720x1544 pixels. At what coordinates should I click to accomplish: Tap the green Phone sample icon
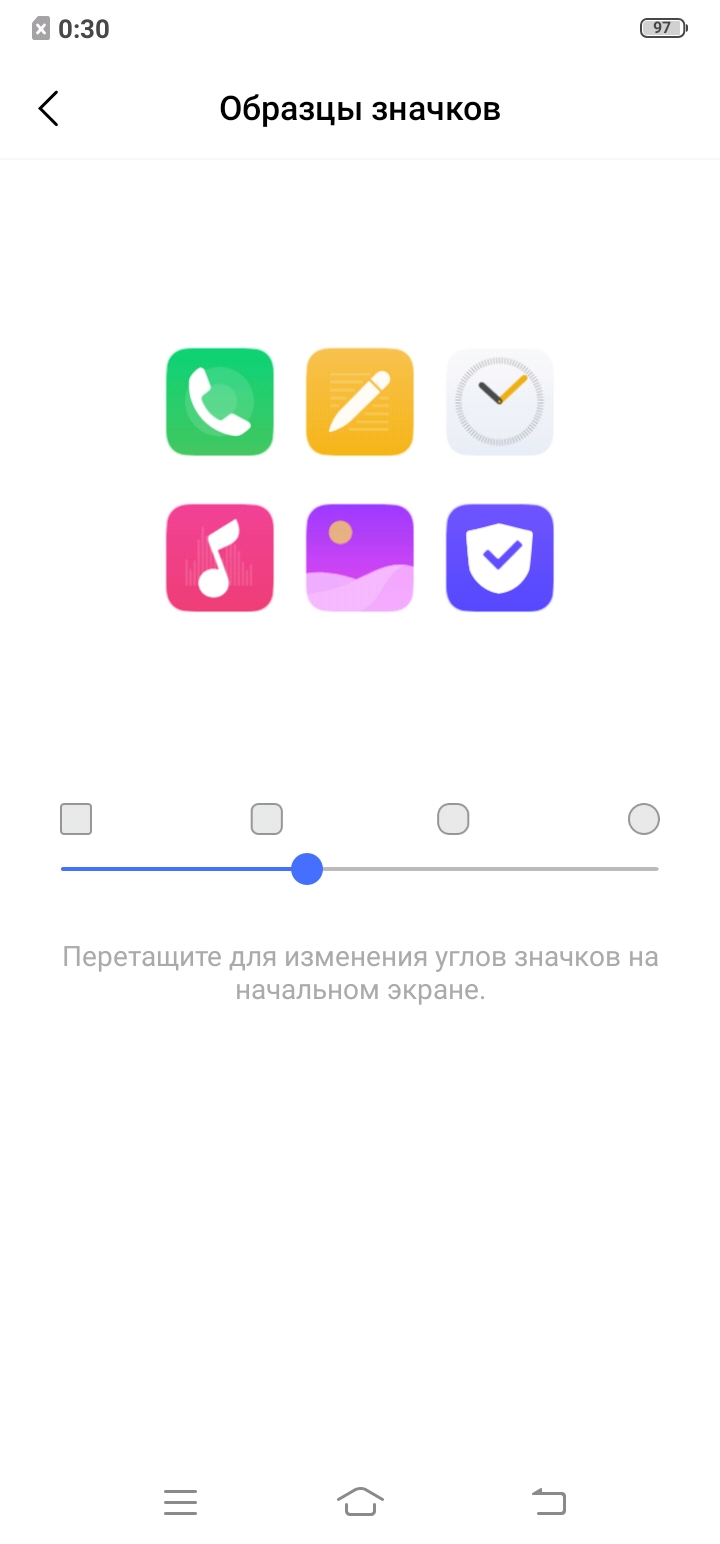tap(219, 401)
